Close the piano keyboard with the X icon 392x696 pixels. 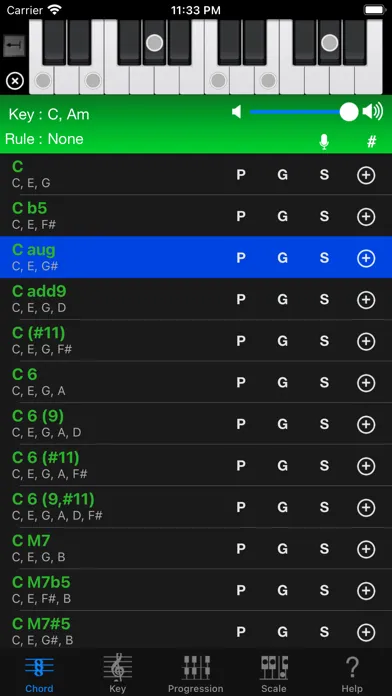[15, 81]
